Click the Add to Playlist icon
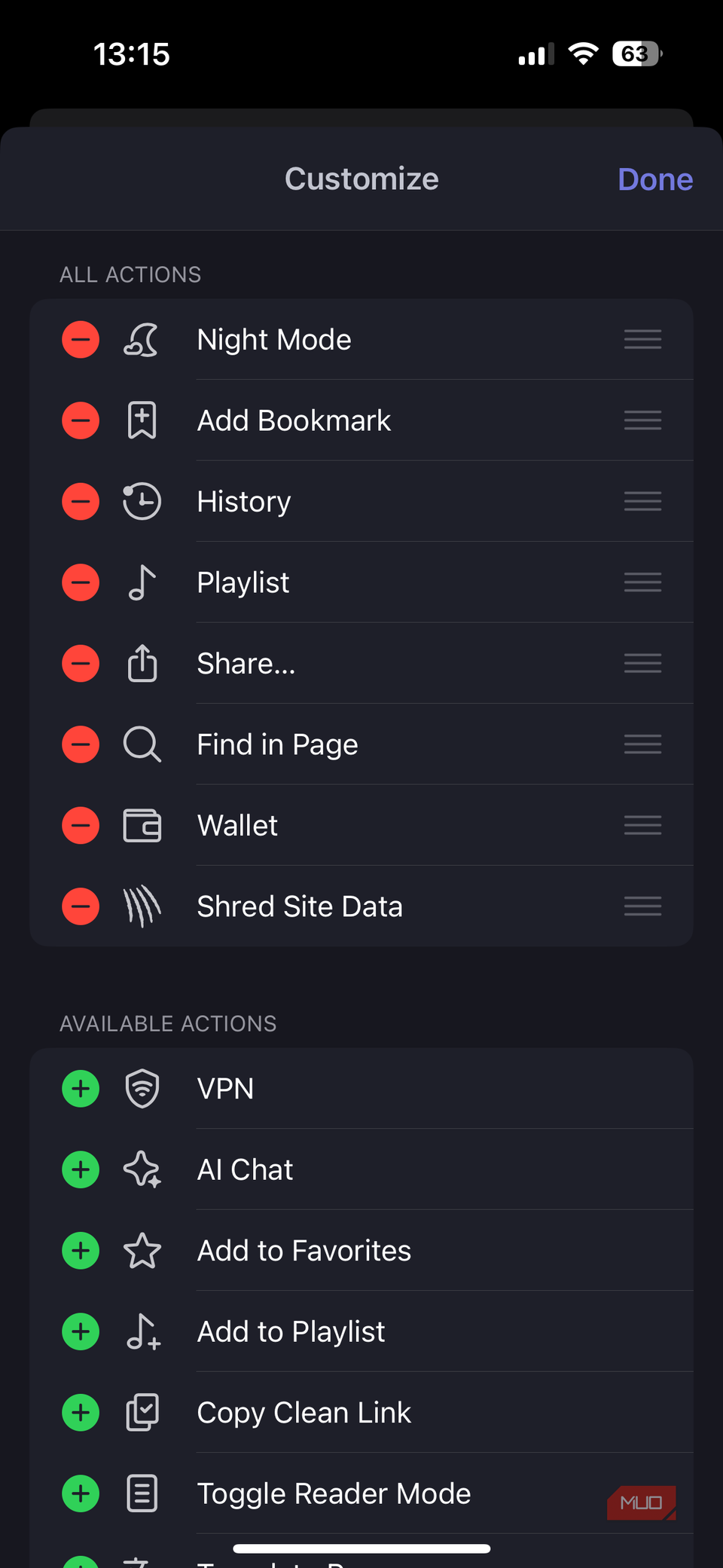This screenshot has height=1568, width=723. point(142,1331)
